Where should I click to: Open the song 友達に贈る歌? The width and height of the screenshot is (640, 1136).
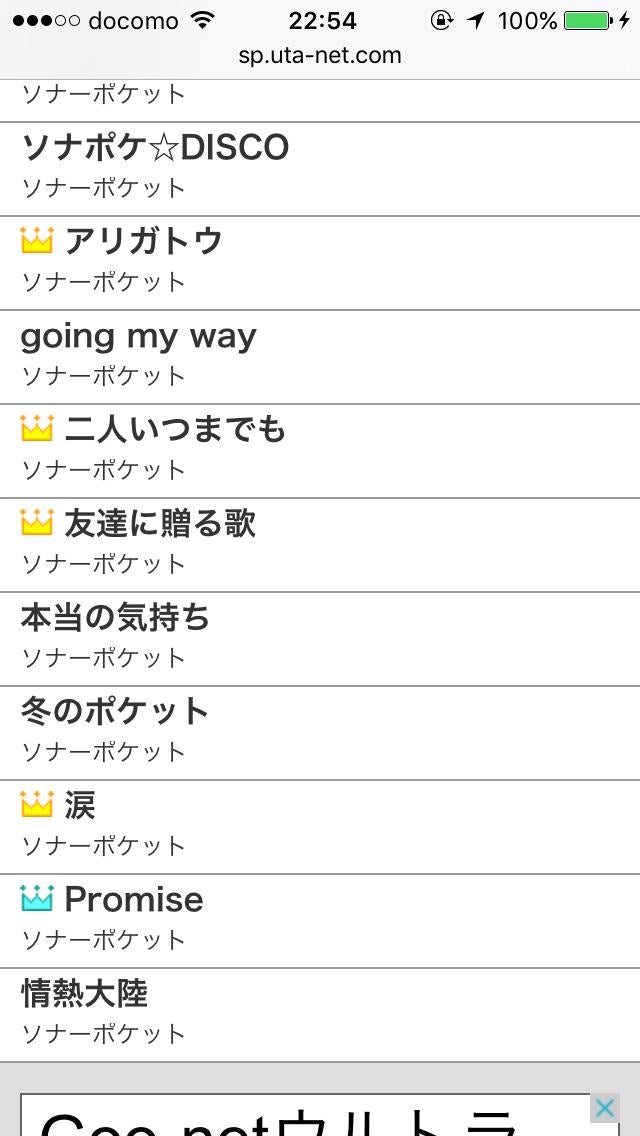point(160,524)
